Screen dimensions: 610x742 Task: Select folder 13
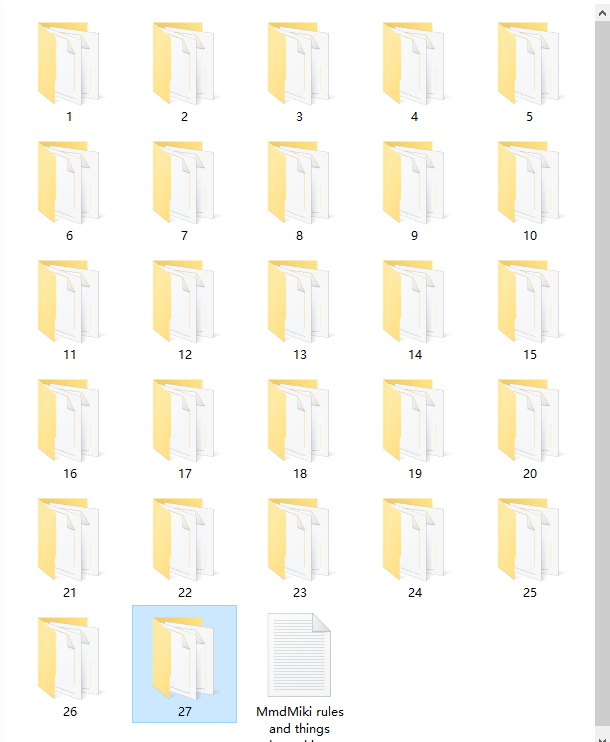pyautogui.click(x=299, y=302)
